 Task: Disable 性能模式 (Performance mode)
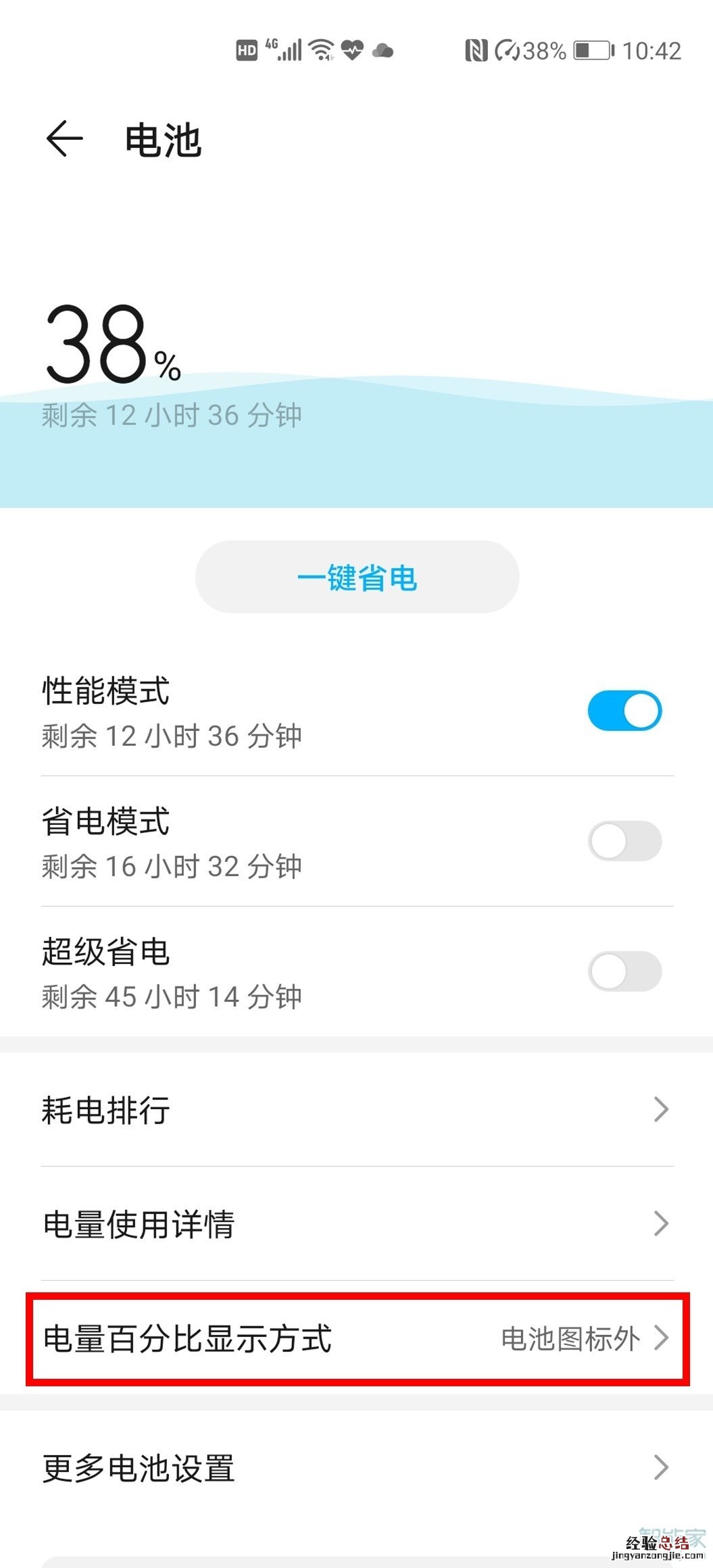(x=625, y=710)
